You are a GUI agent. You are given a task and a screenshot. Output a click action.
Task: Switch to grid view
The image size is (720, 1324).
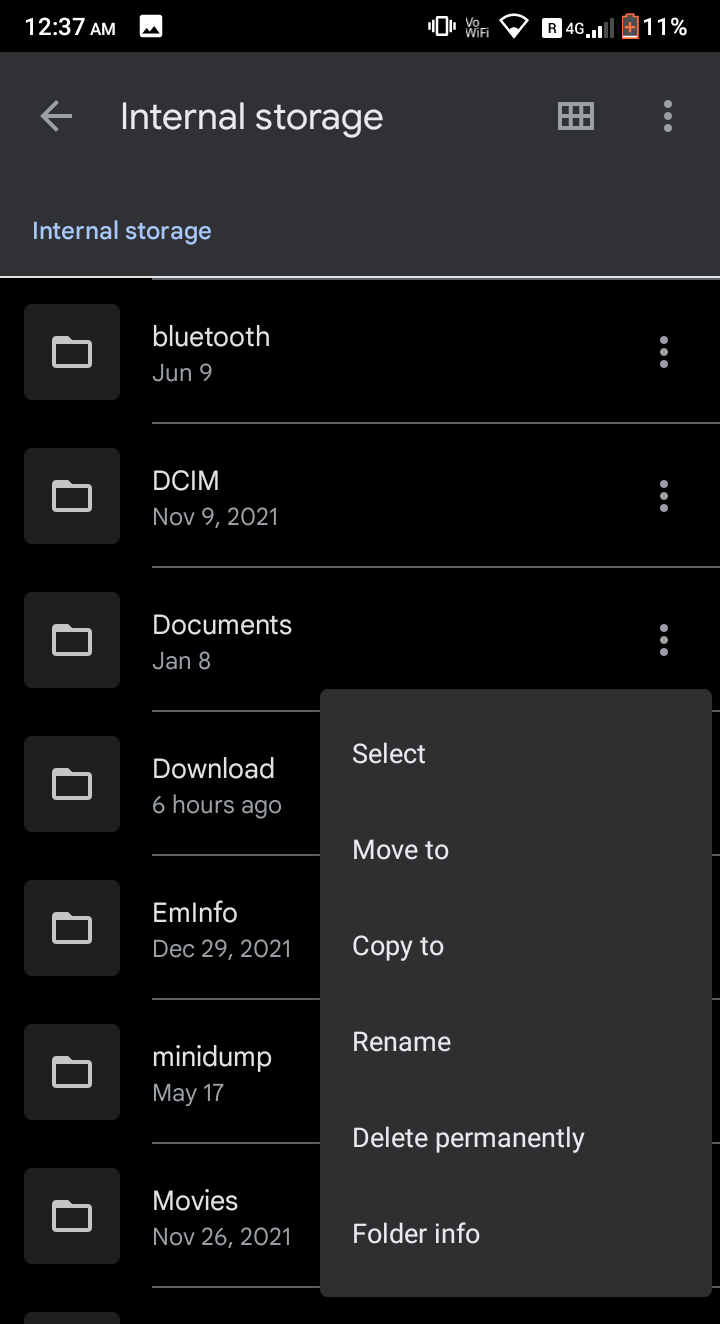click(x=575, y=117)
